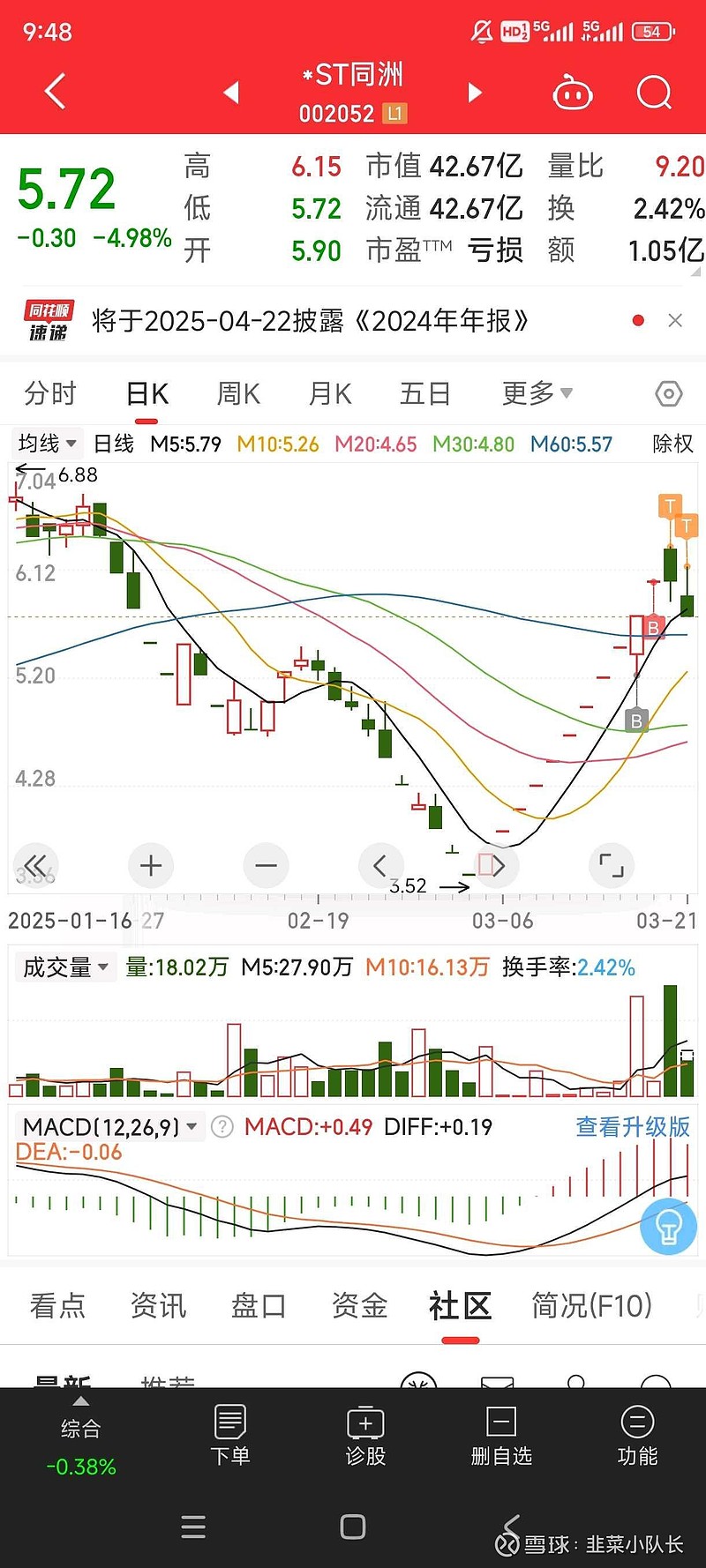Open chart settings via the gear icon
The image size is (706, 1568).
[668, 394]
